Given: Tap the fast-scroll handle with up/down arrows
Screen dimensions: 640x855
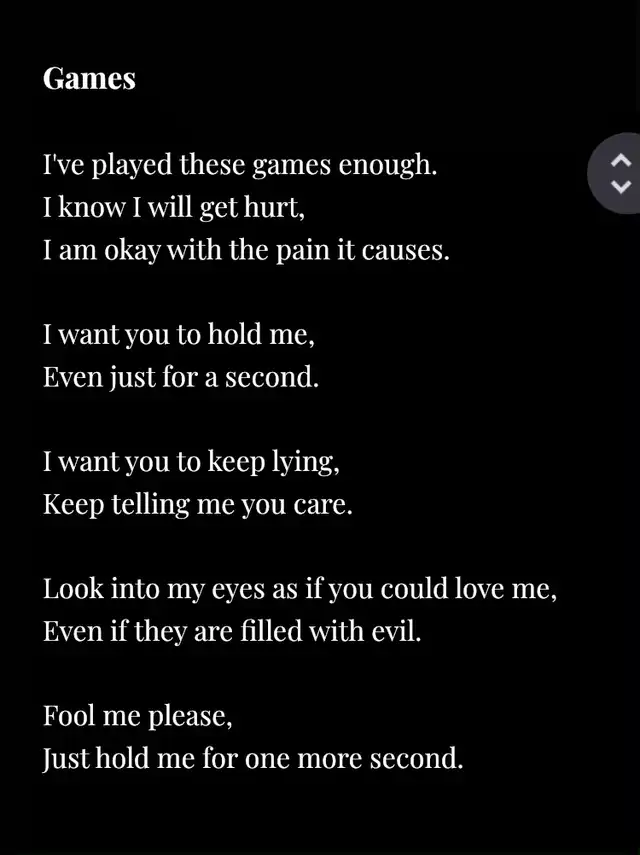Looking at the screenshot, I should click(620, 173).
